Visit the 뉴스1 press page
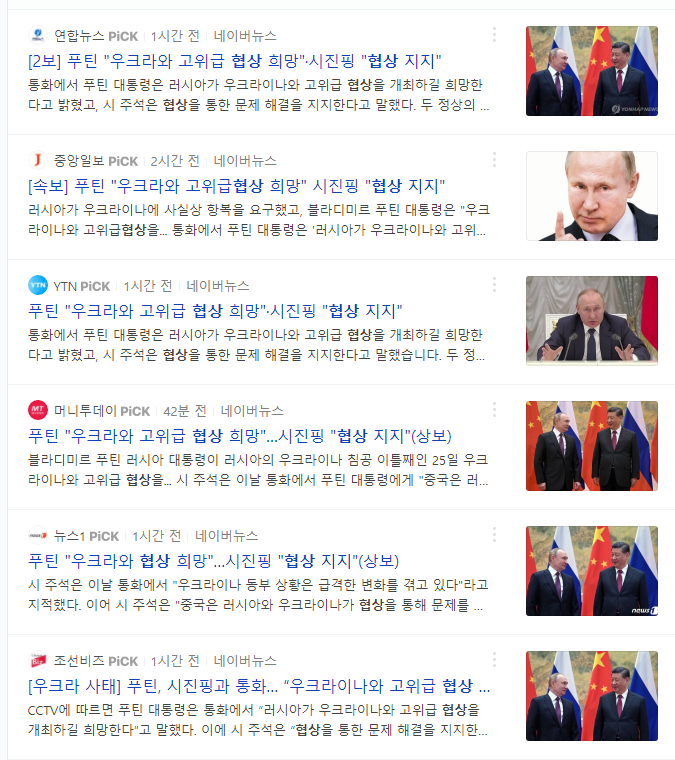Viewport: 675px width, 760px height. (71, 535)
